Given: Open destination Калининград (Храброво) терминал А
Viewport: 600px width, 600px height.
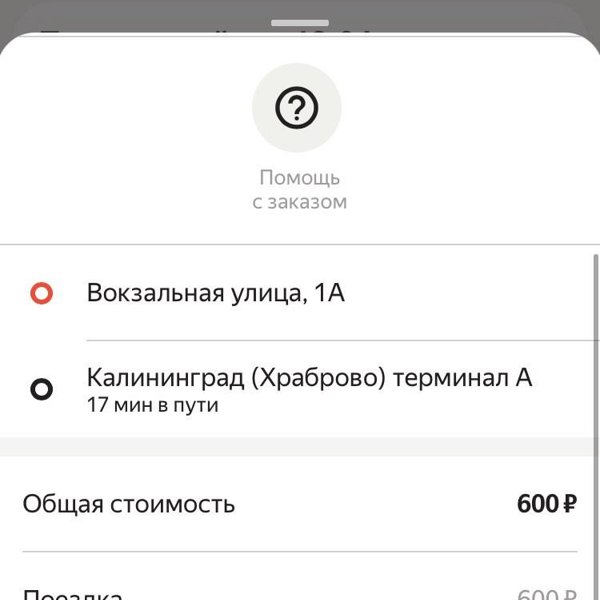Looking at the screenshot, I should coord(309,389).
